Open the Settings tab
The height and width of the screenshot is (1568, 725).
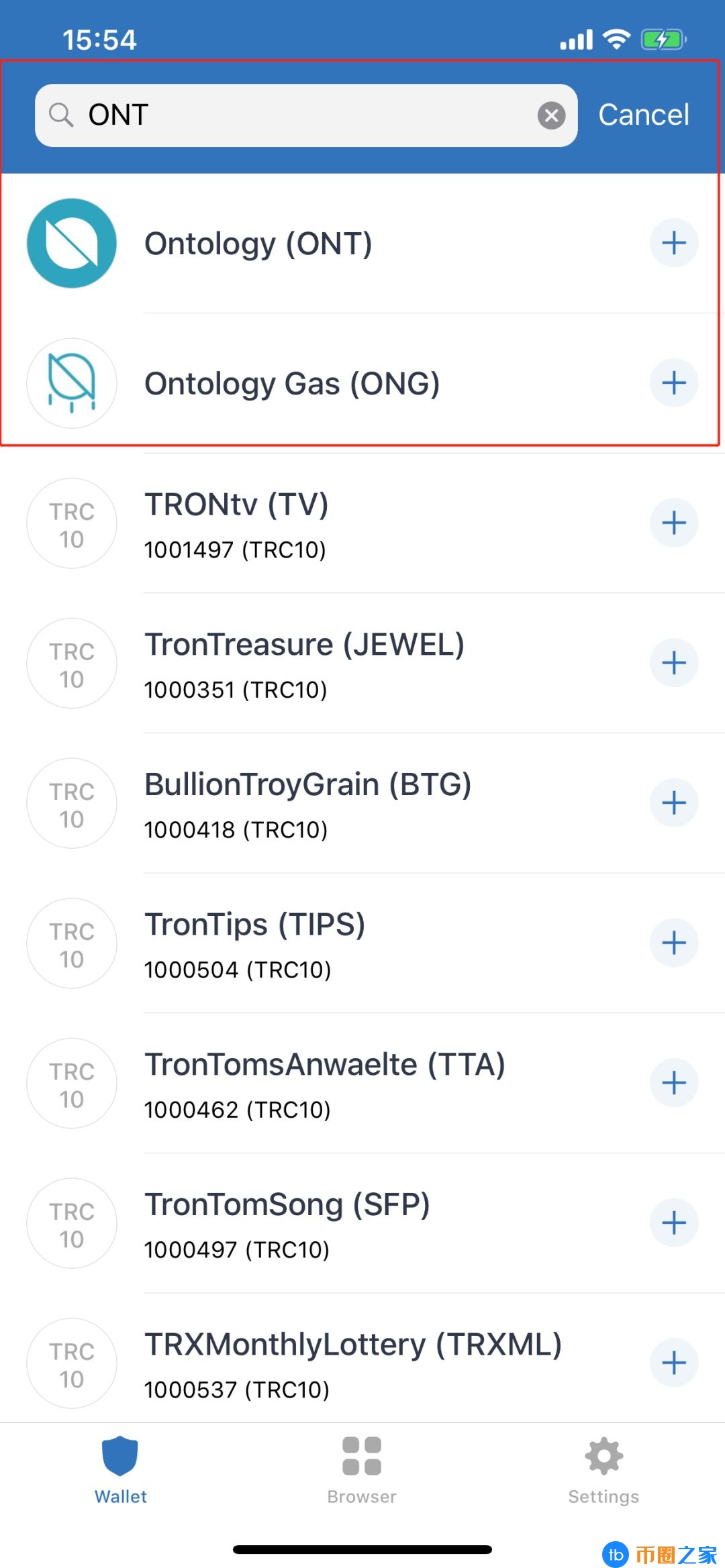click(x=603, y=1470)
